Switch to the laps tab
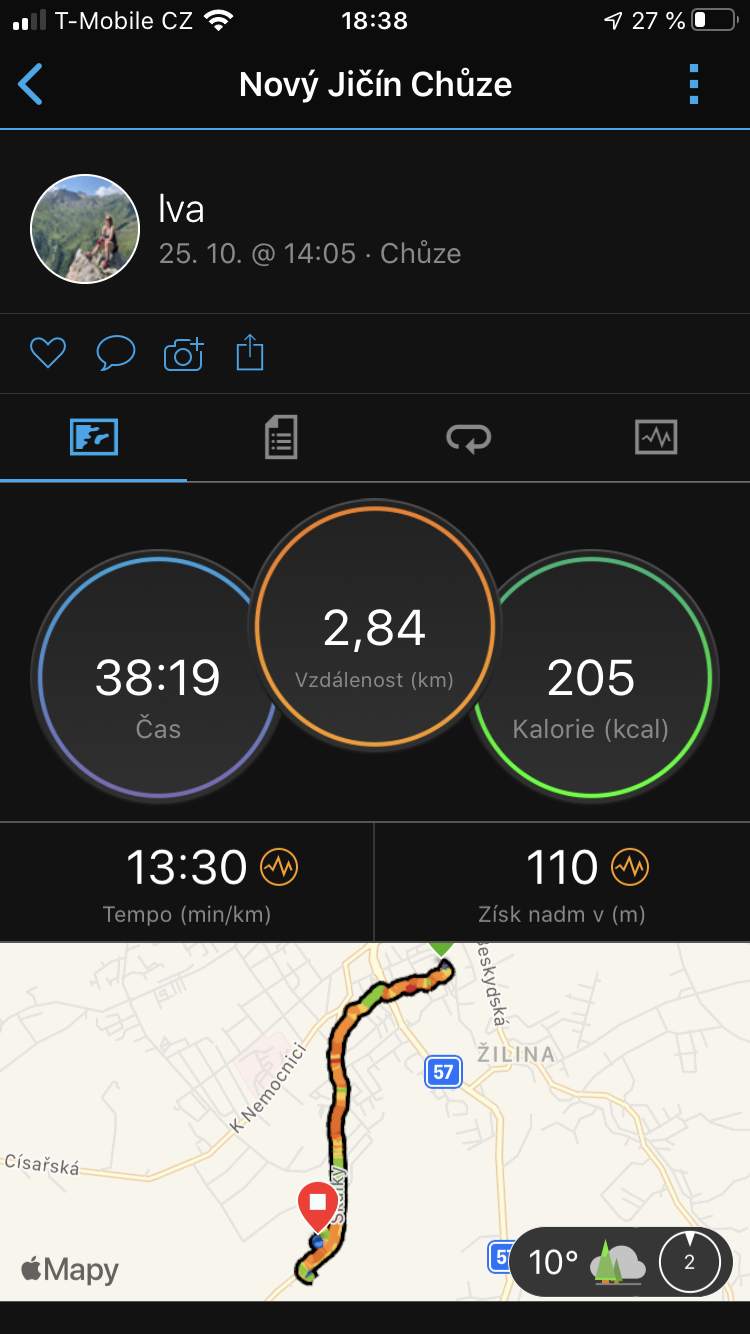The width and height of the screenshot is (750, 1334). click(469, 437)
